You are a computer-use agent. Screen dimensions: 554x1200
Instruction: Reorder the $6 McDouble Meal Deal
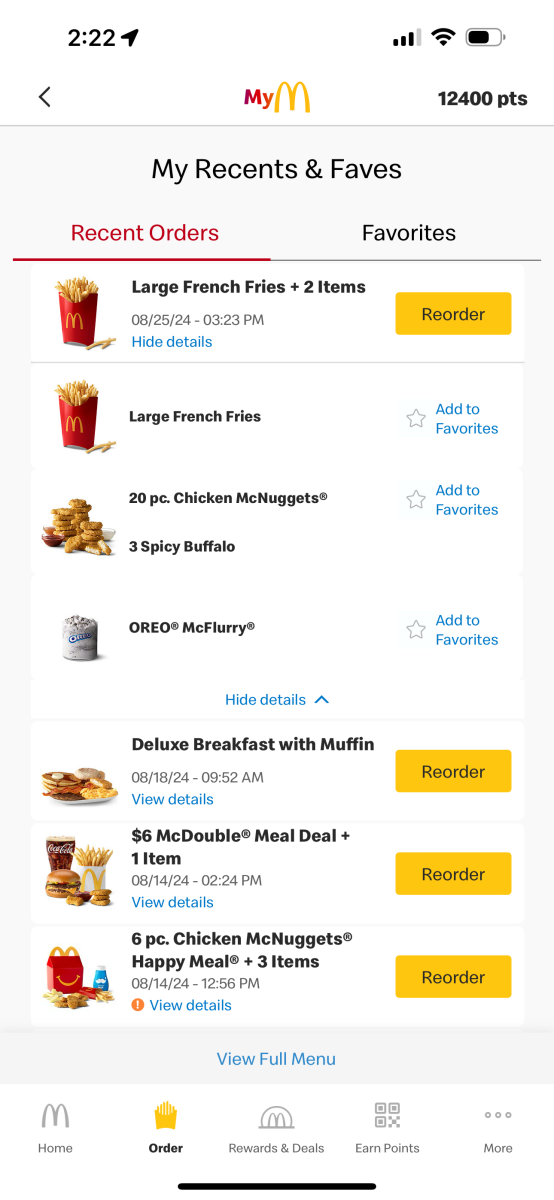tap(453, 874)
